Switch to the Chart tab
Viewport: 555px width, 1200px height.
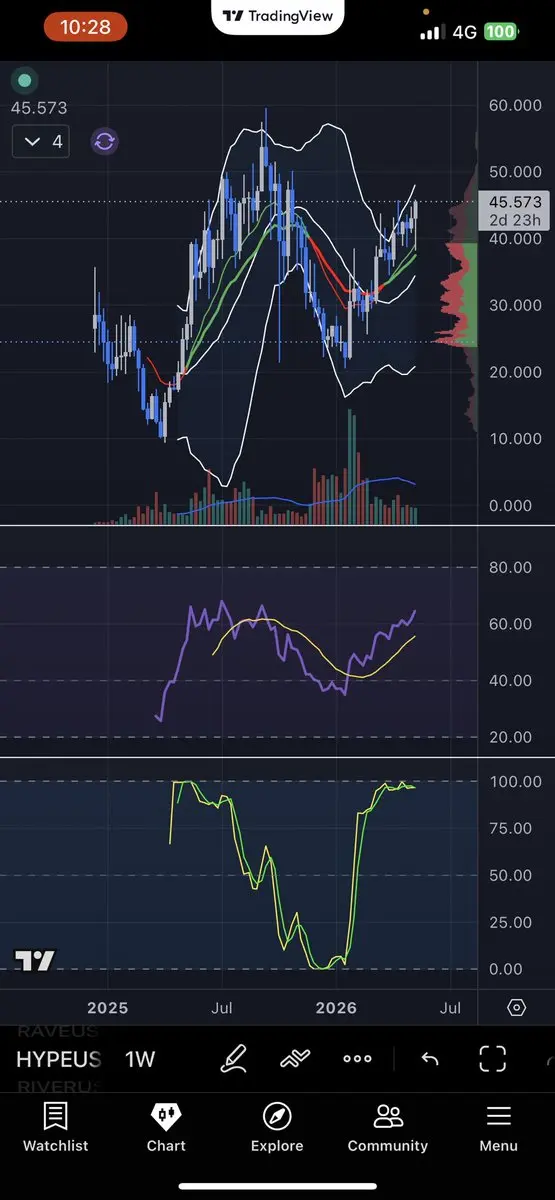tap(166, 1128)
